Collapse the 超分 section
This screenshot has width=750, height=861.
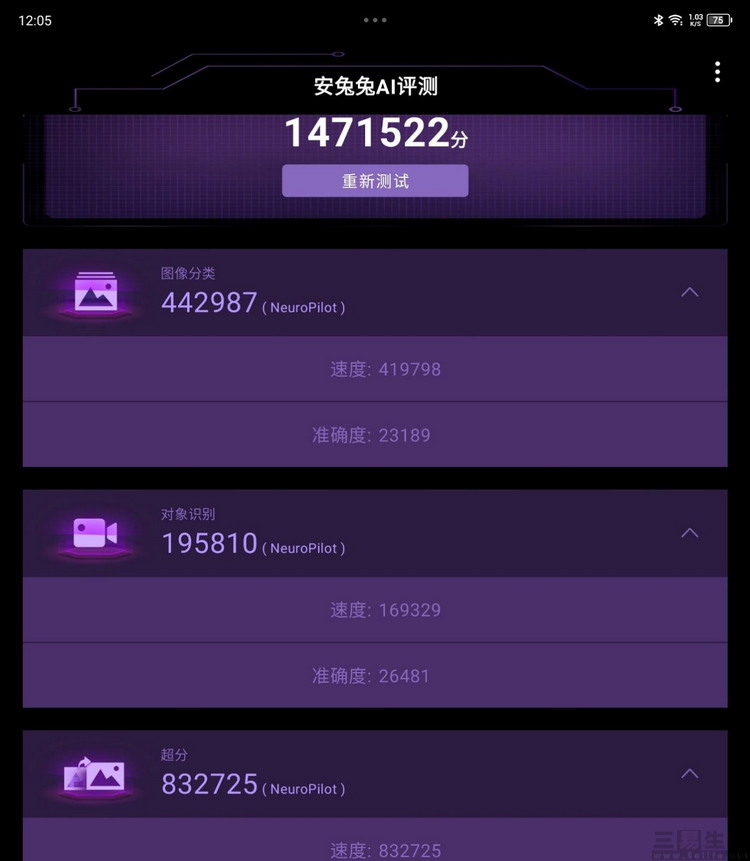pyautogui.click(x=689, y=773)
